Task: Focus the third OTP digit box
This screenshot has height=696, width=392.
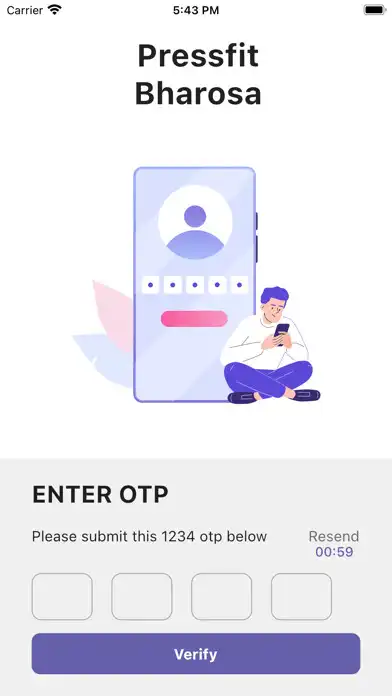Action: point(222,596)
